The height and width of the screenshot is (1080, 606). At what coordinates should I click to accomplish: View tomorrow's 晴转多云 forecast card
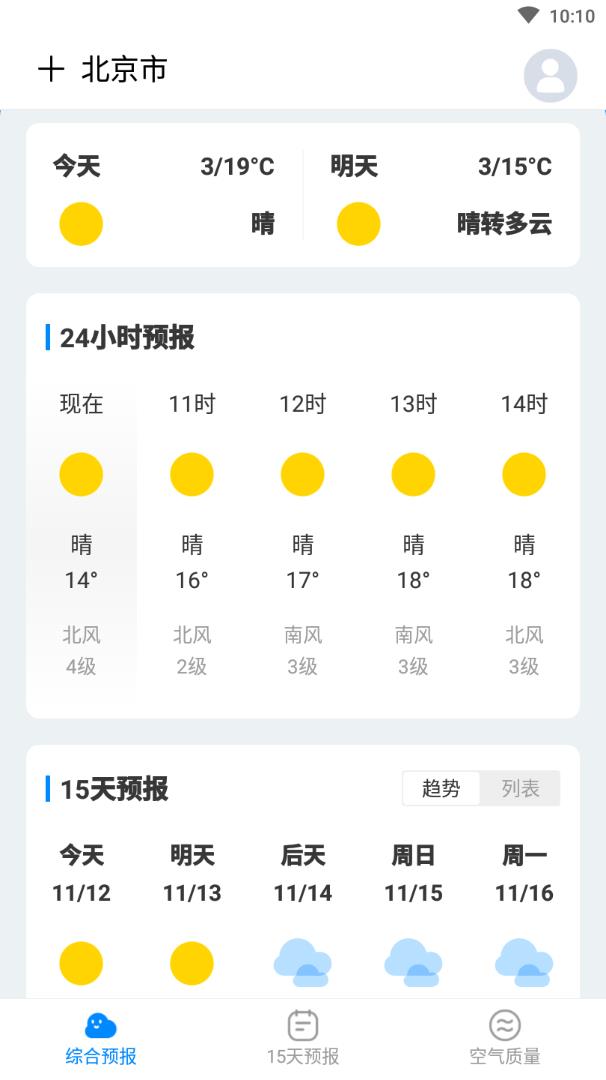pyautogui.click(x=441, y=195)
